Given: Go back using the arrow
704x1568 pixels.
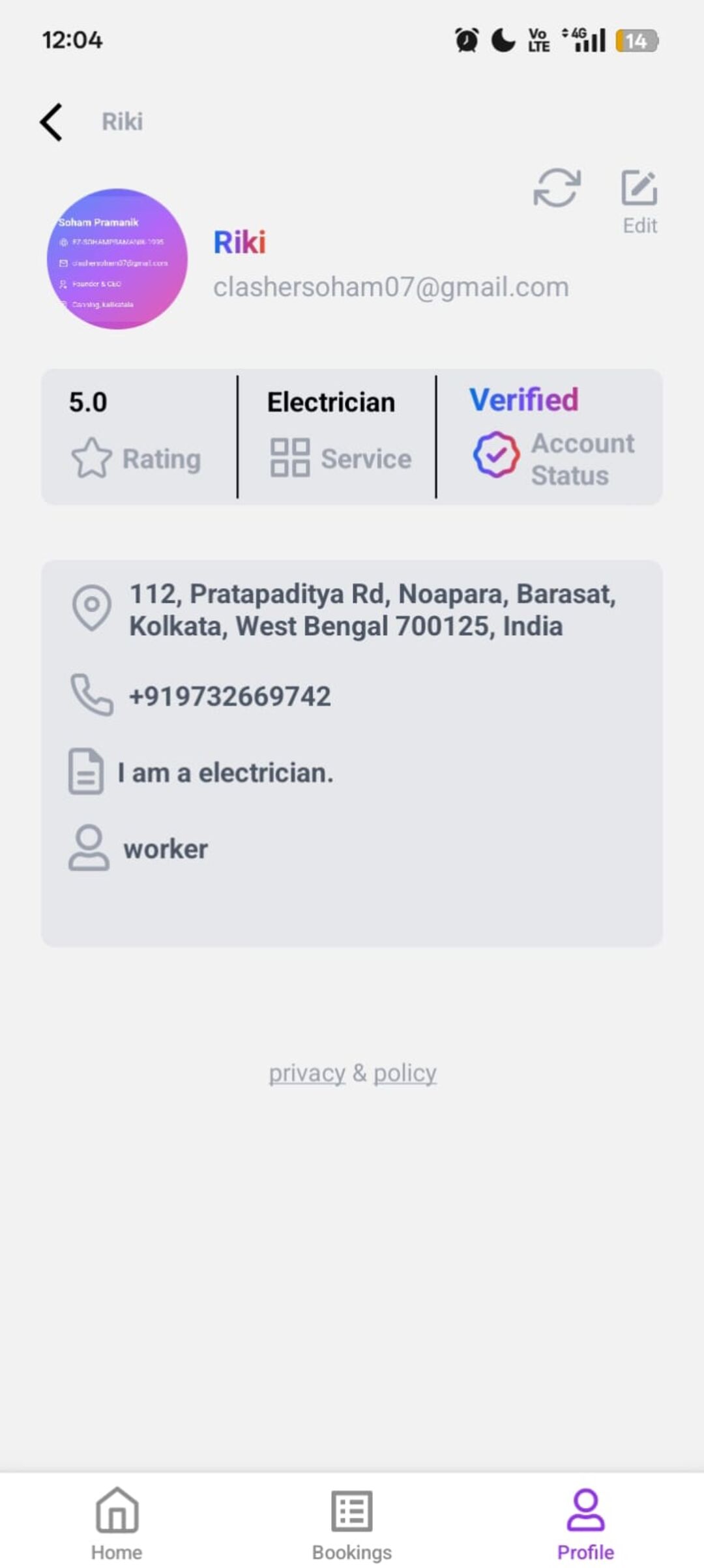Looking at the screenshot, I should pos(51,122).
